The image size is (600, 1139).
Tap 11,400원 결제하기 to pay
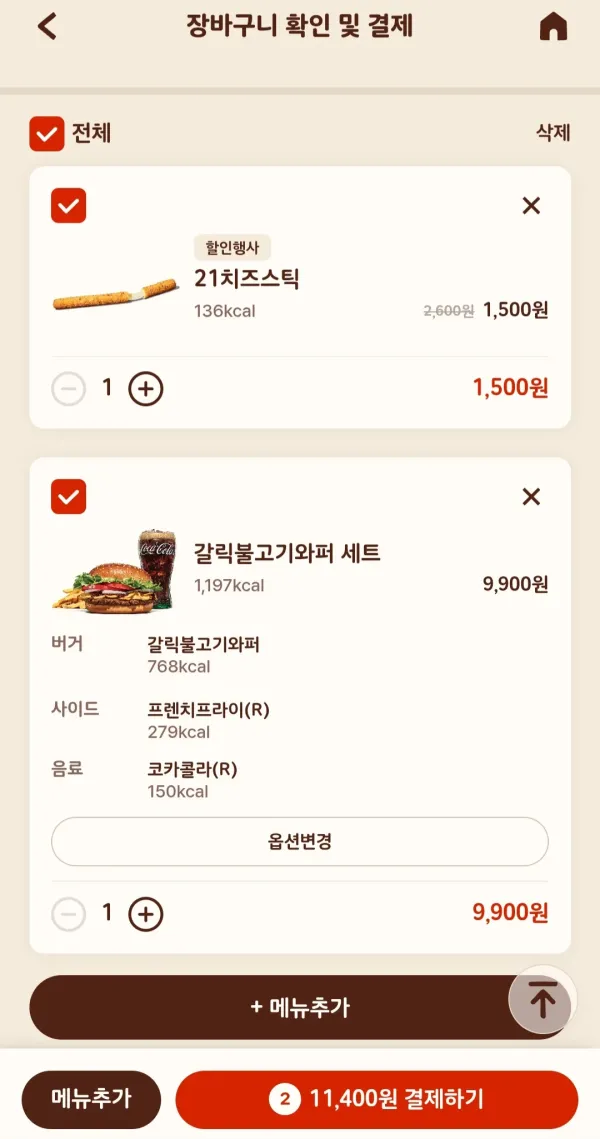[x=377, y=1099]
